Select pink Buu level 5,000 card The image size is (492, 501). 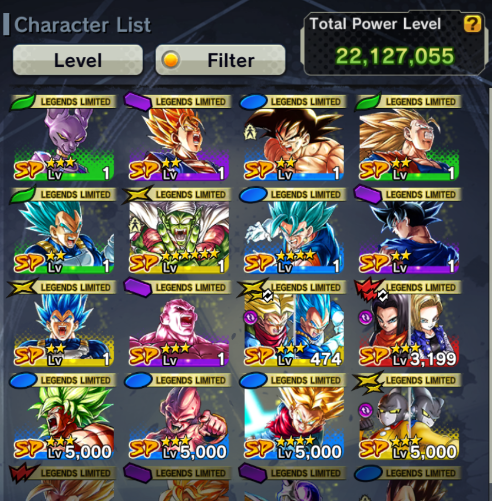[178, 417]
